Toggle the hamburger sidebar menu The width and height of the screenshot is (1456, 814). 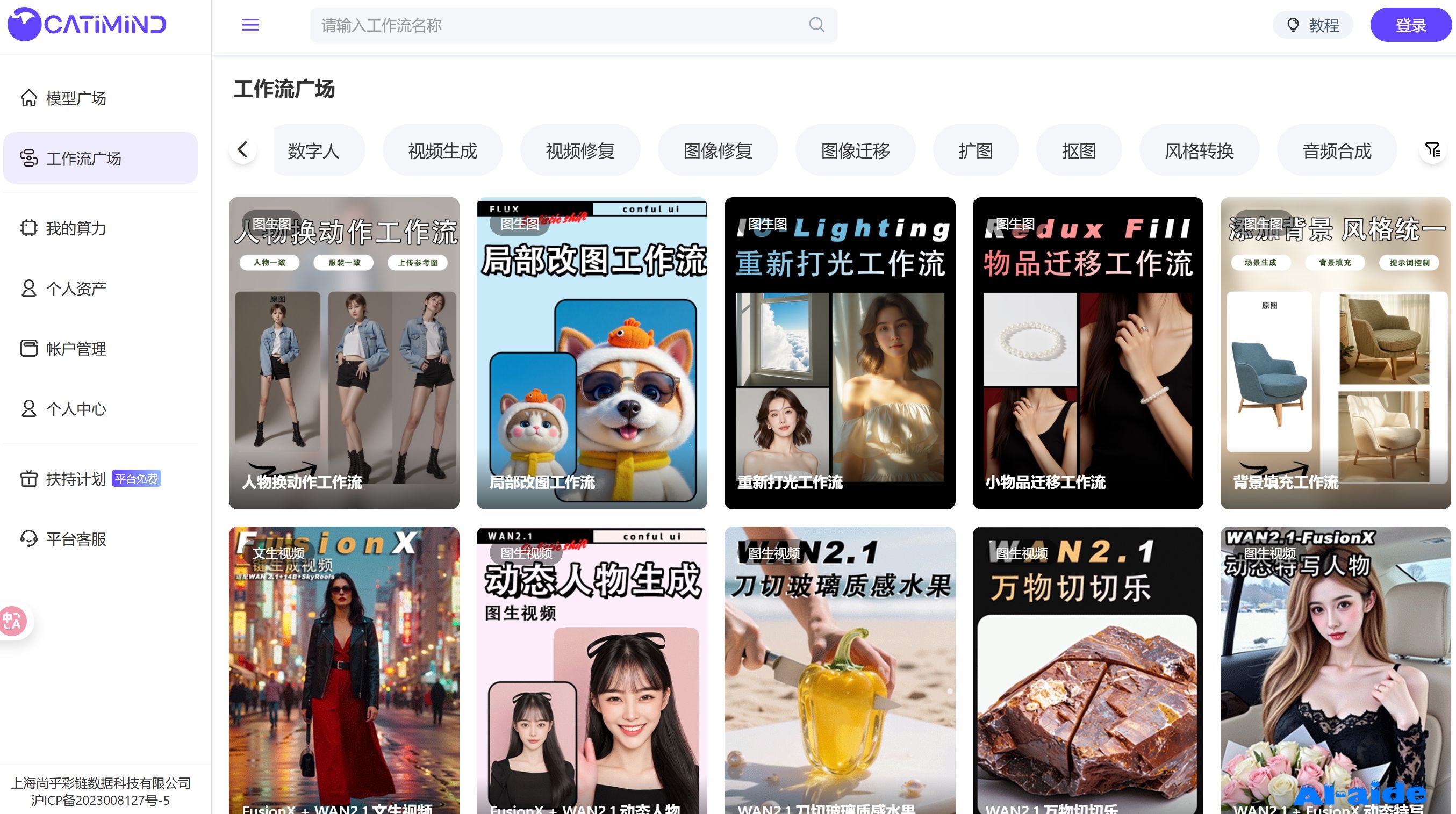(x=250, y=25)
